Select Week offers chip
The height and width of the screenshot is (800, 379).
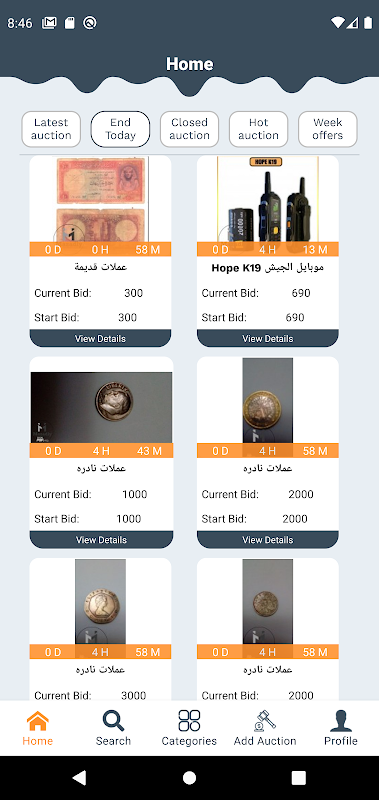[x=327, y=129]
